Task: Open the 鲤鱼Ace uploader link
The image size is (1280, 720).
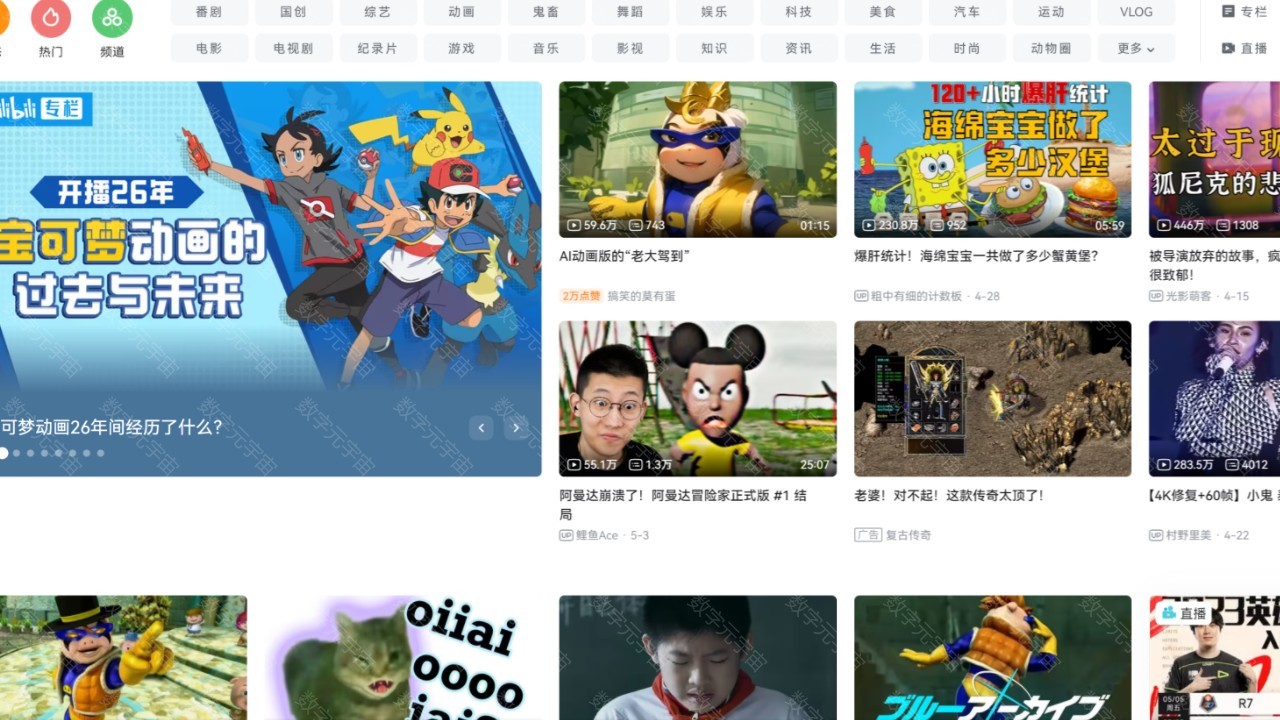Action: [x=596, y=536]
